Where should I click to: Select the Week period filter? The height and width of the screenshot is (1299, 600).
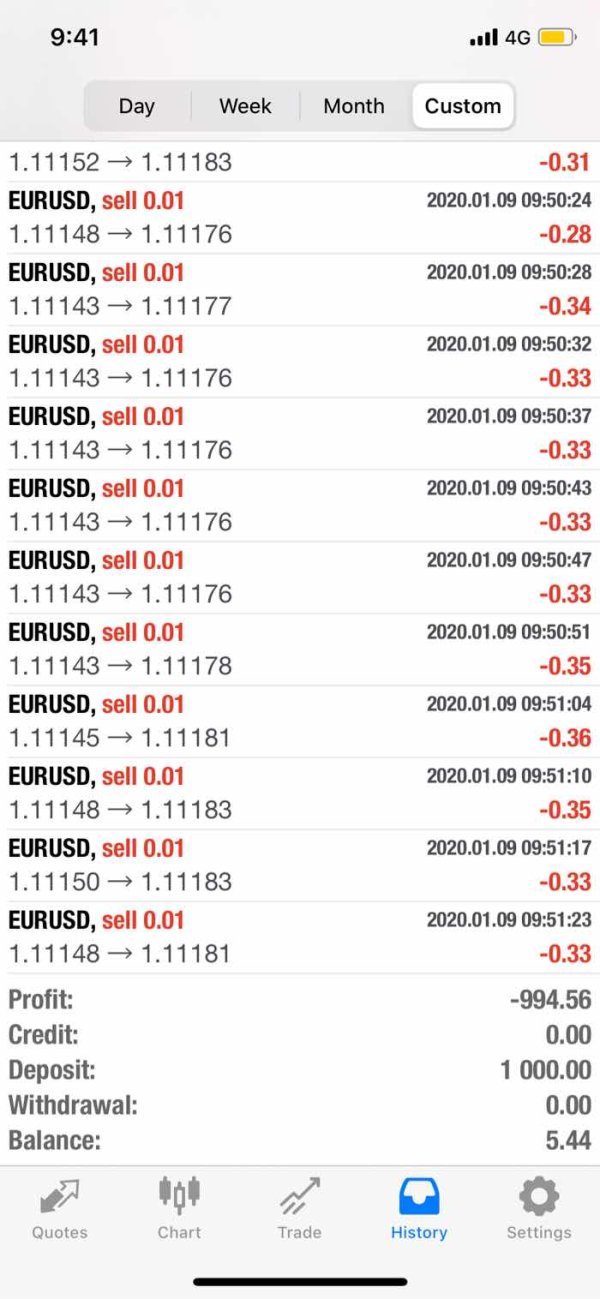(x=245, y=106)
